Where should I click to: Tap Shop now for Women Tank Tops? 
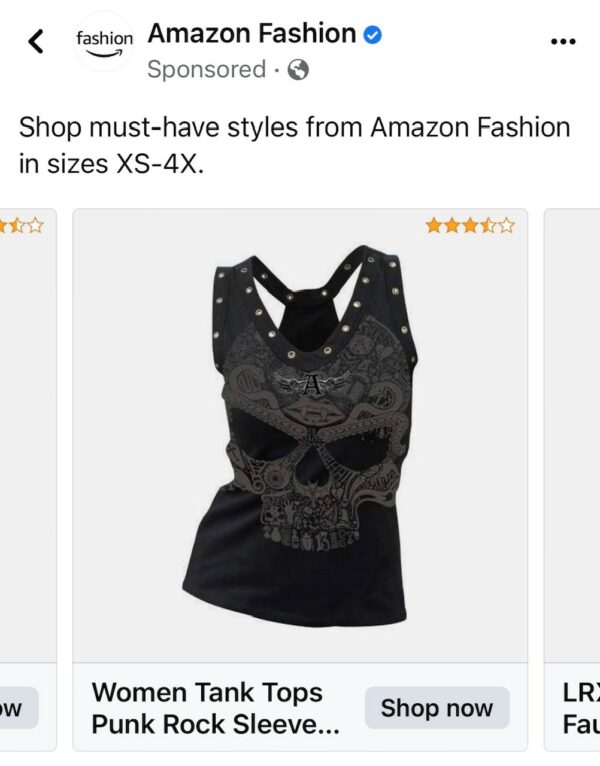click(x=437, y=708)
